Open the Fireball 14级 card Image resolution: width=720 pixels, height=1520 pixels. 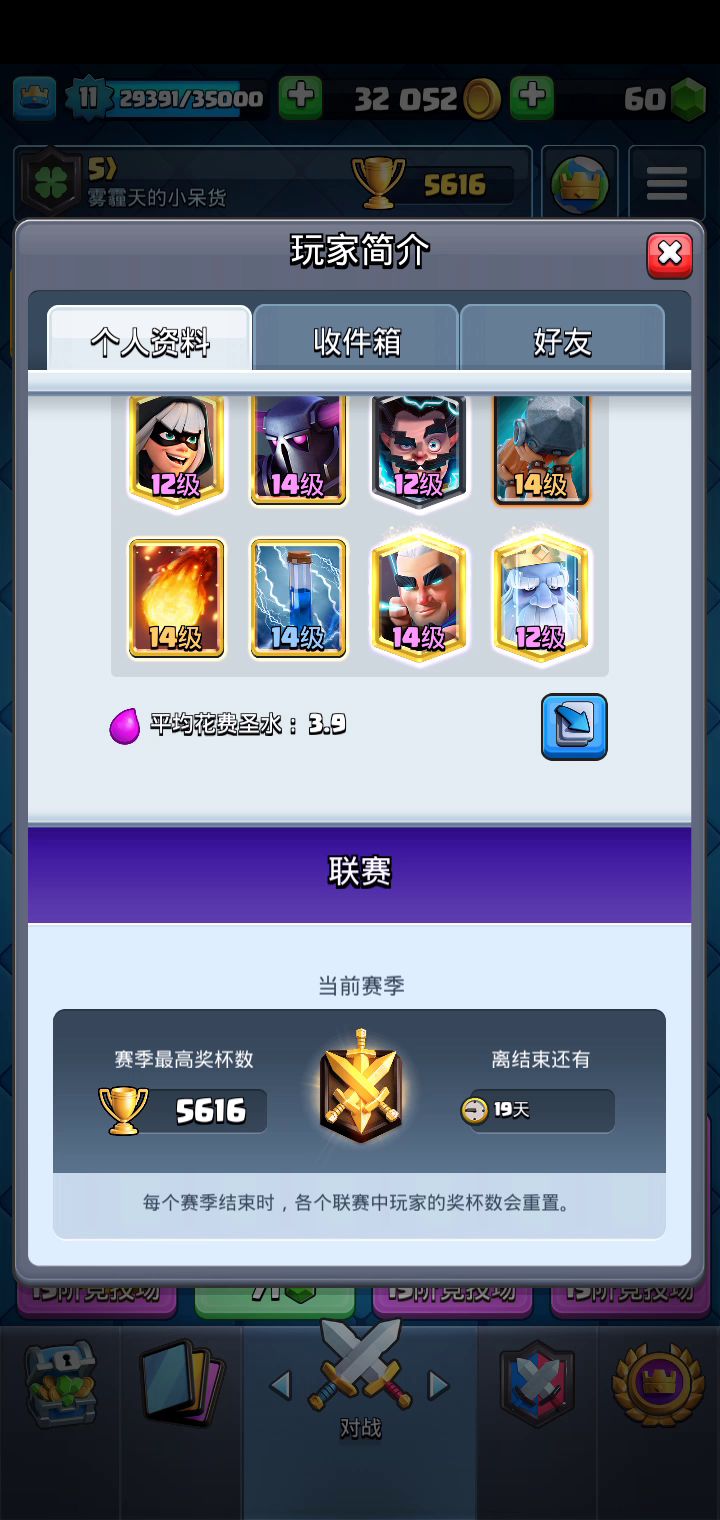pyautogui.click(x=176, y=598)
